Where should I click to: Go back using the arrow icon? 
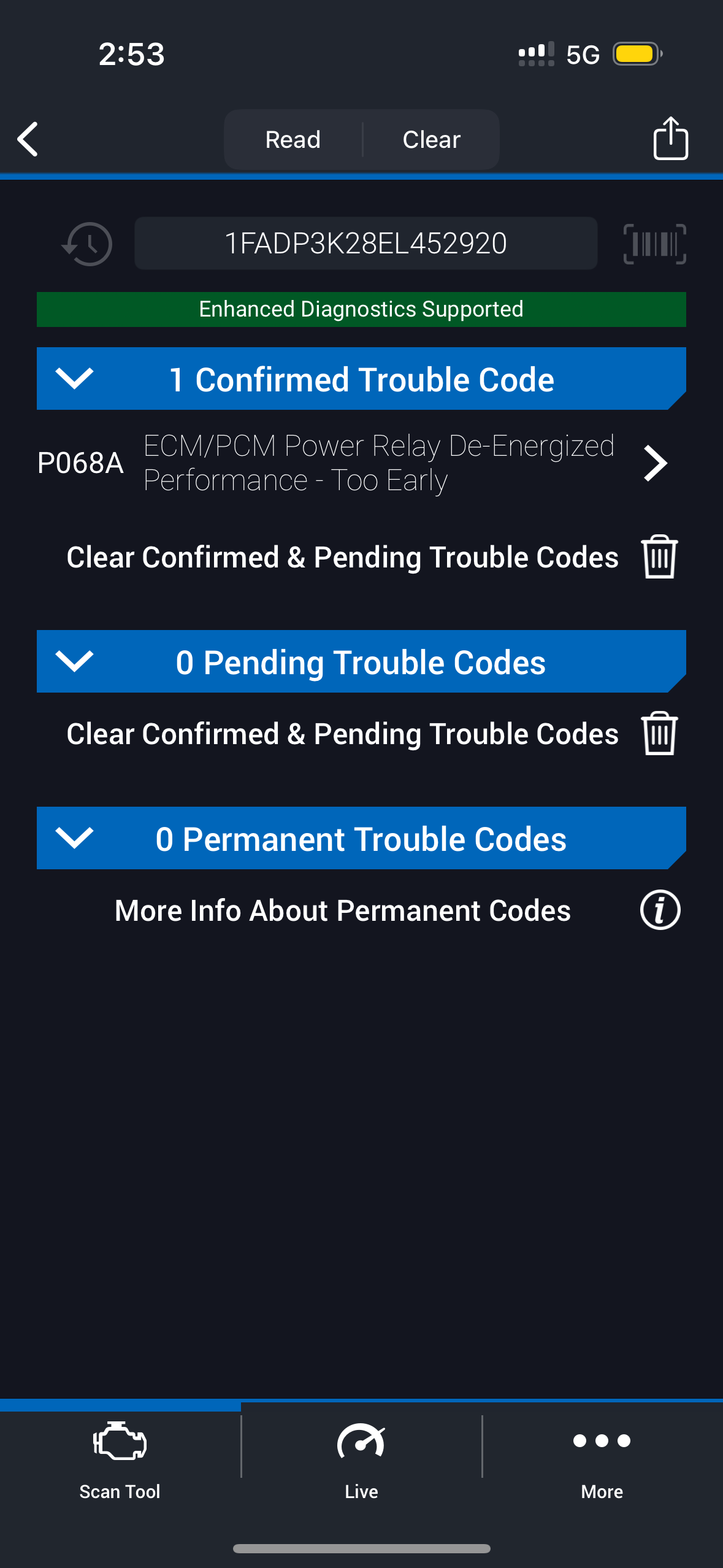(x=28, y=139)
